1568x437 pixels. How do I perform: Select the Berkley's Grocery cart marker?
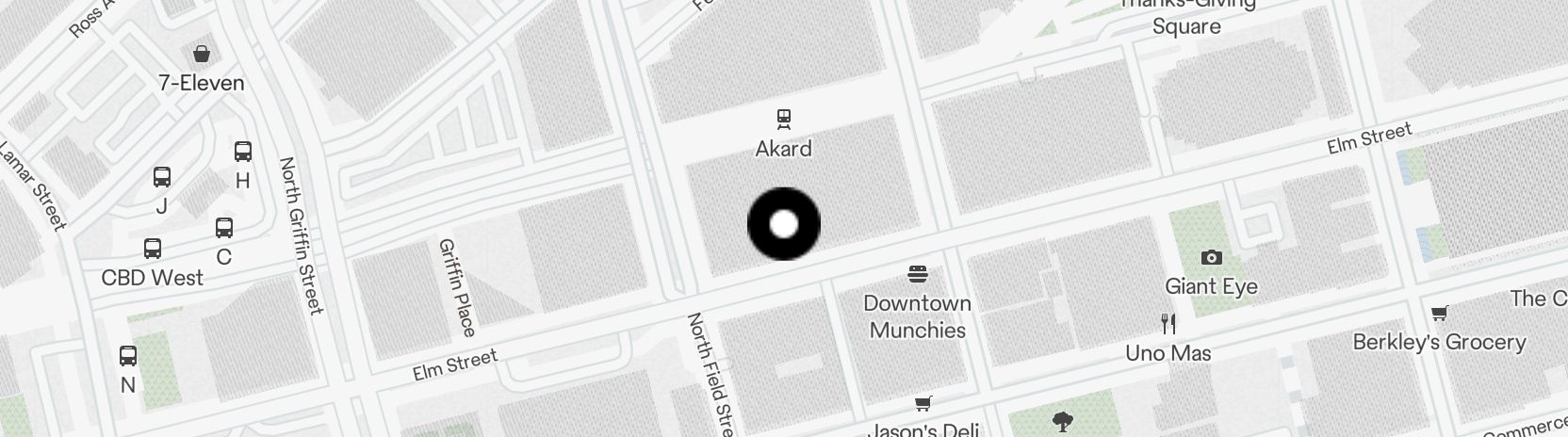(1439, 314)
